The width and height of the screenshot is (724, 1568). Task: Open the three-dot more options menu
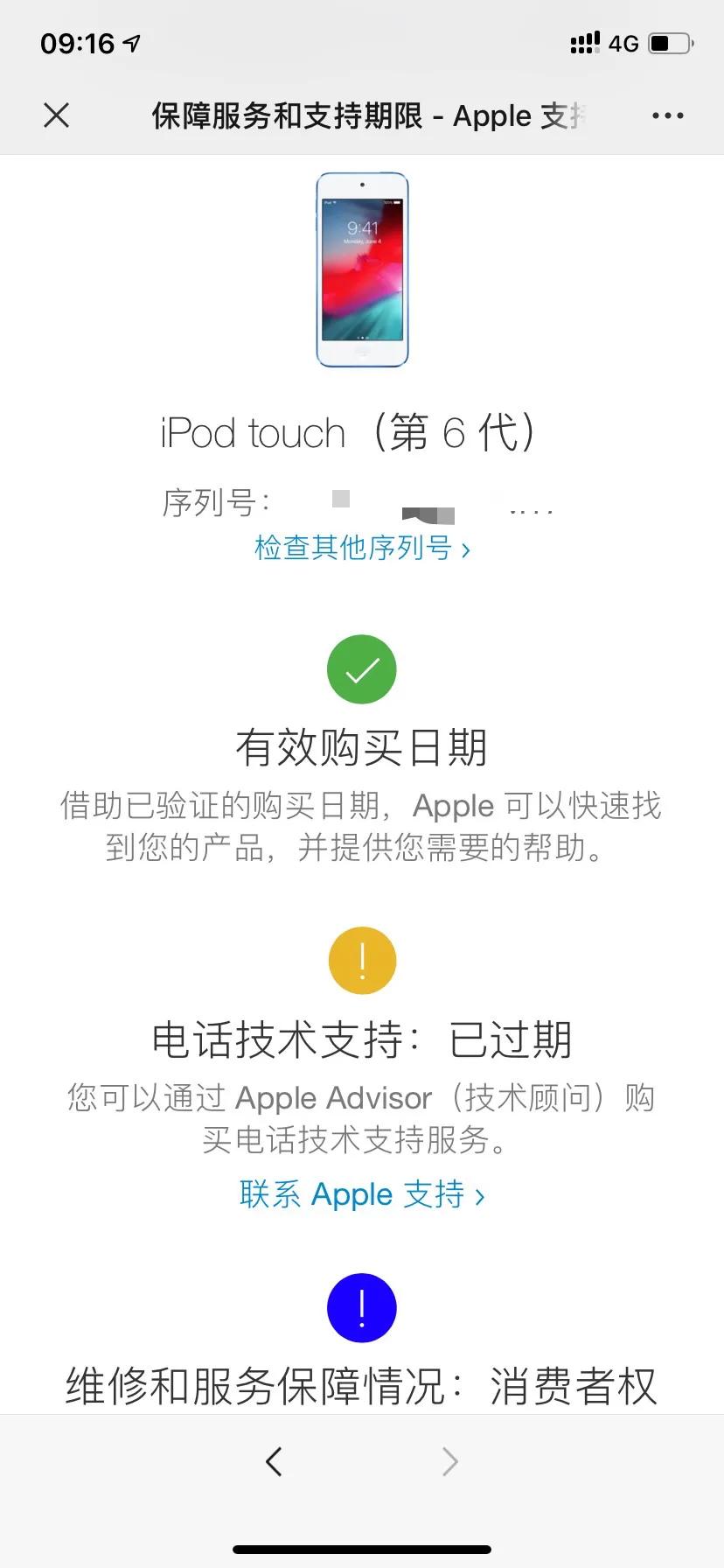tap(668, 115)
